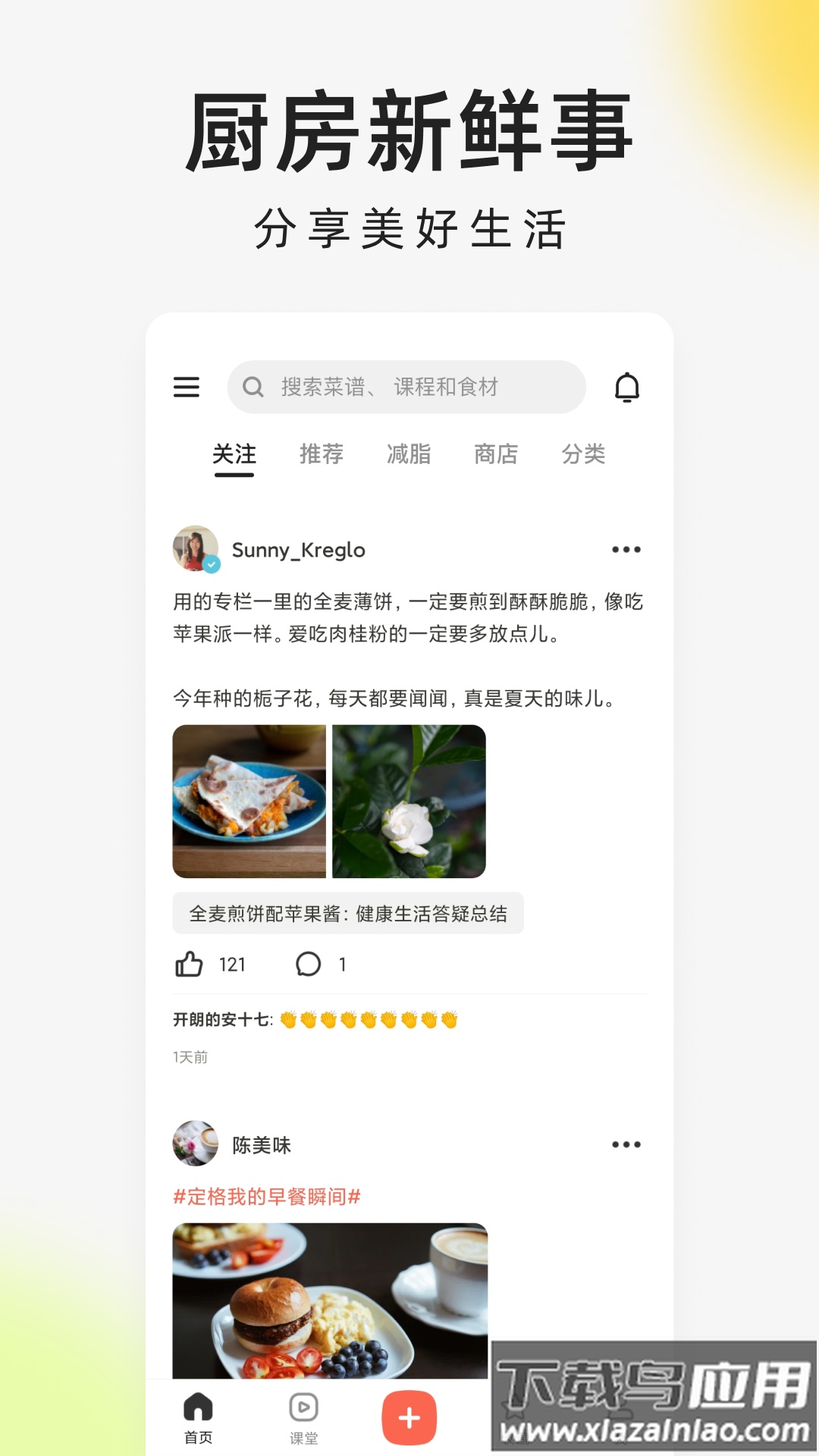Open the more options menu on 陈美味's post
The height and width of the screenshot is (1456, 819).
click(x=625, y=1144)
